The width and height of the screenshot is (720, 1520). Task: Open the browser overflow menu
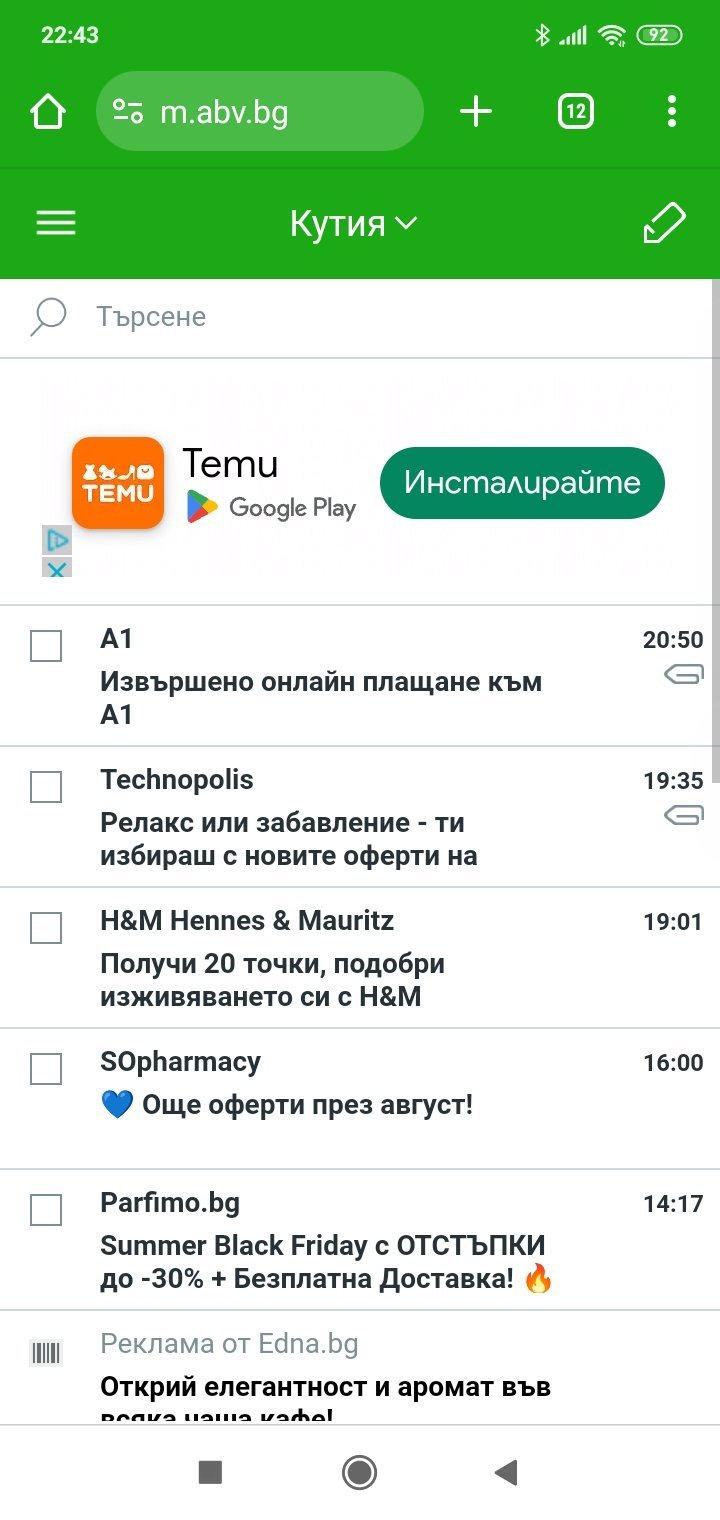(672, 112)
